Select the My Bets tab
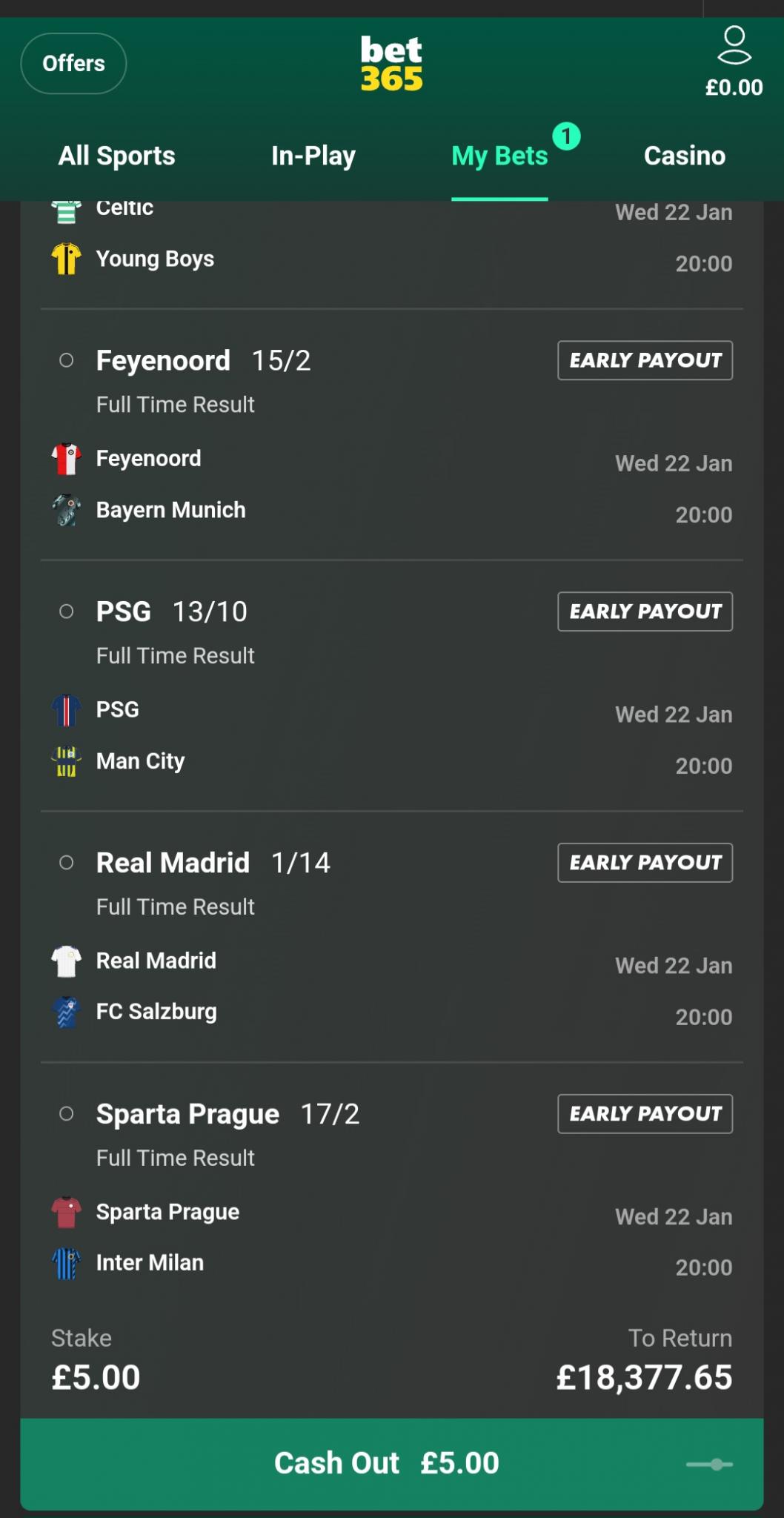This screenshot has width=784, height=1518. pos(500,156)
